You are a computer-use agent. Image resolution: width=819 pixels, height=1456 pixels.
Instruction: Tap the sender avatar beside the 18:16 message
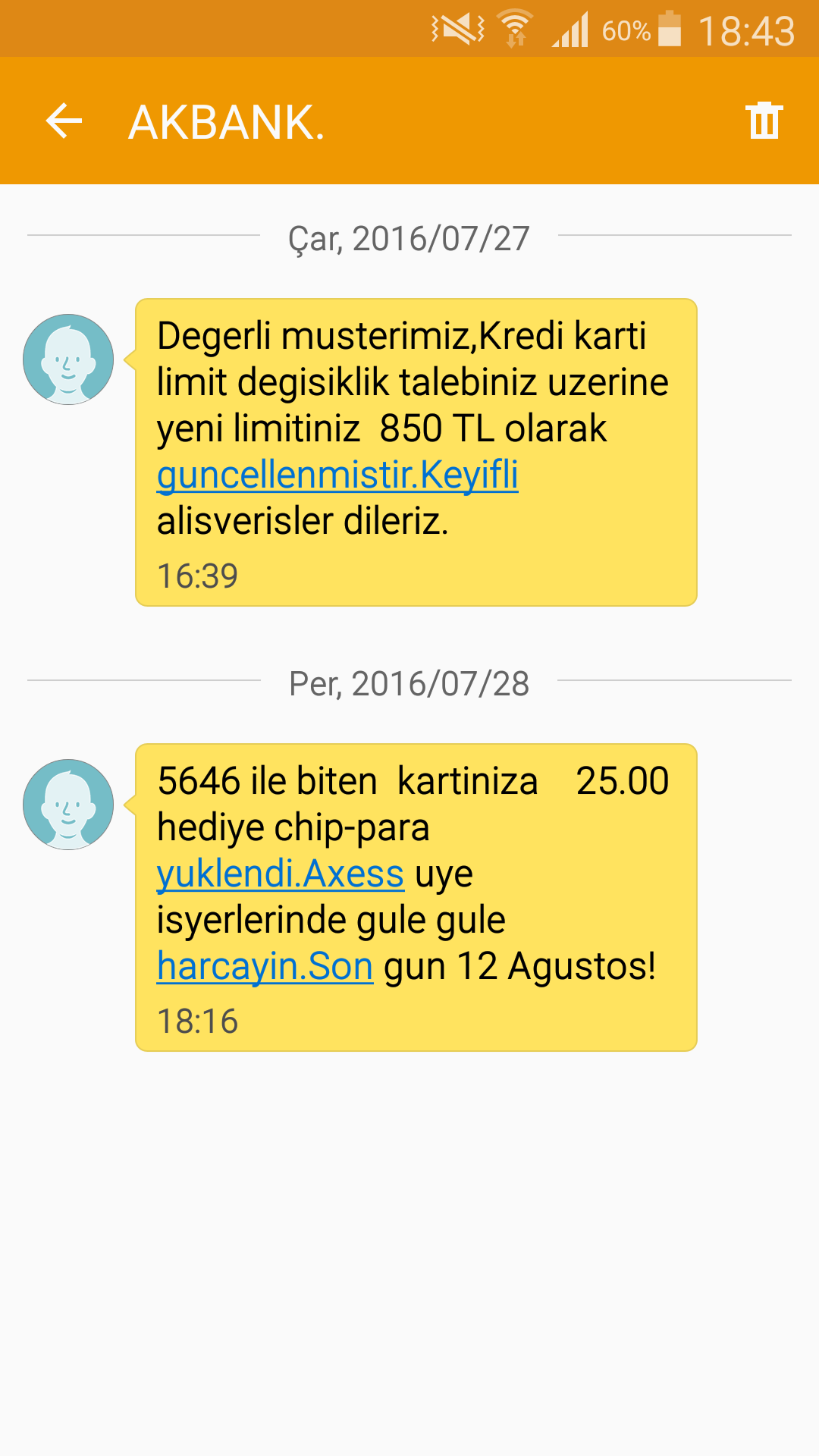(x=68, y=805)
